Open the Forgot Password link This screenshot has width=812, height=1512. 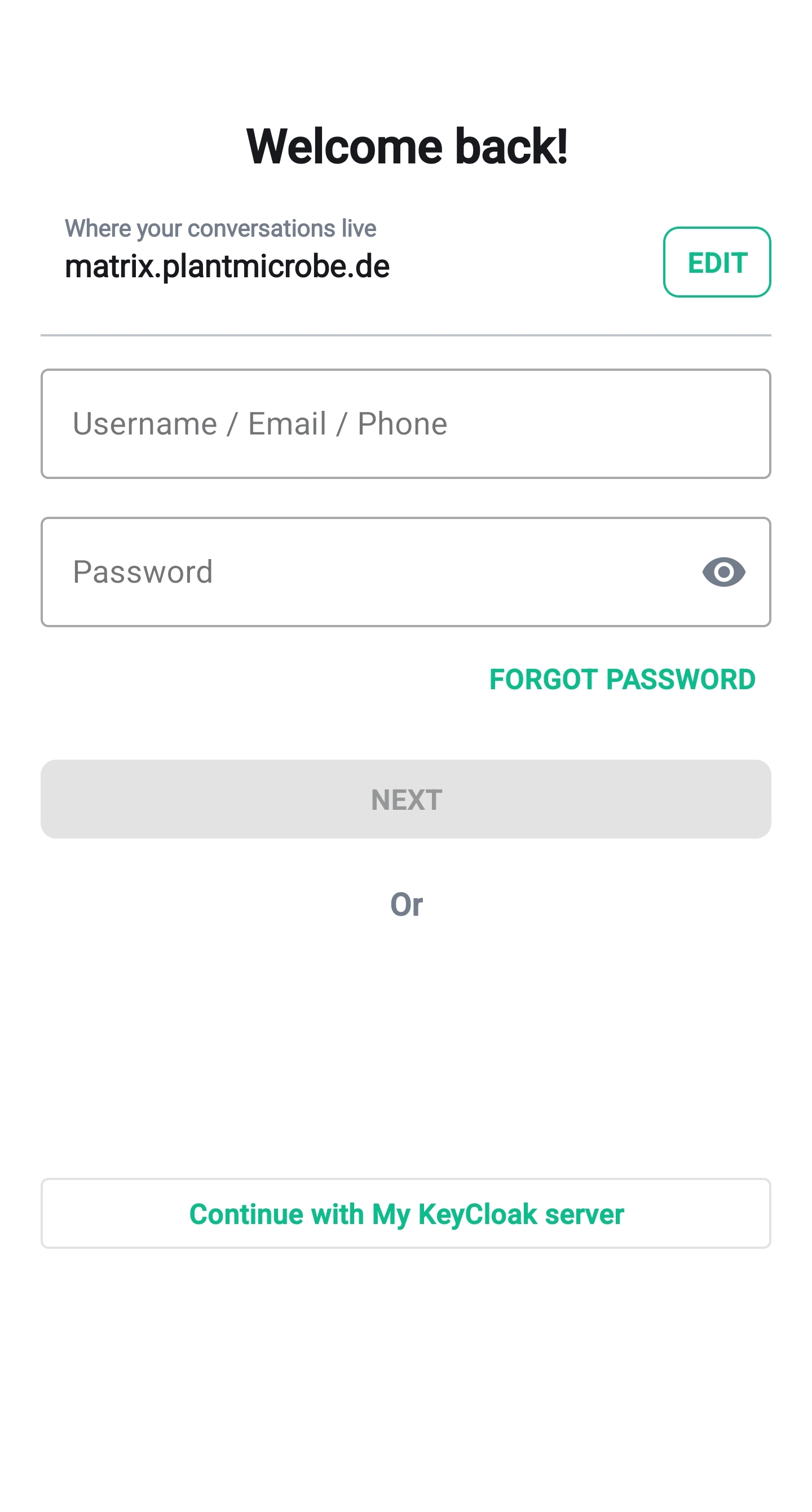pos(622,680)
